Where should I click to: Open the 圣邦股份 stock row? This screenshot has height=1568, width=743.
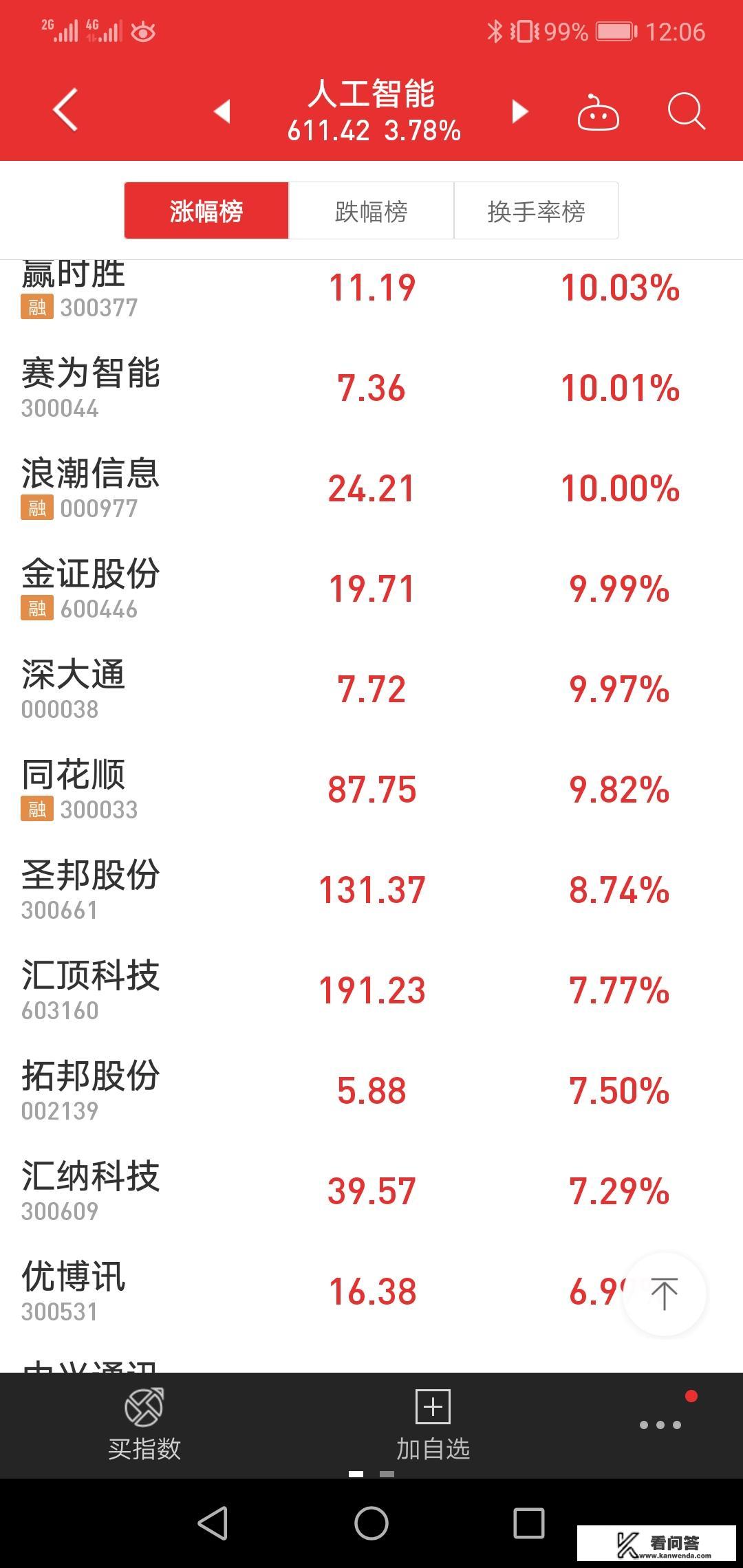[x=91, y=889]
